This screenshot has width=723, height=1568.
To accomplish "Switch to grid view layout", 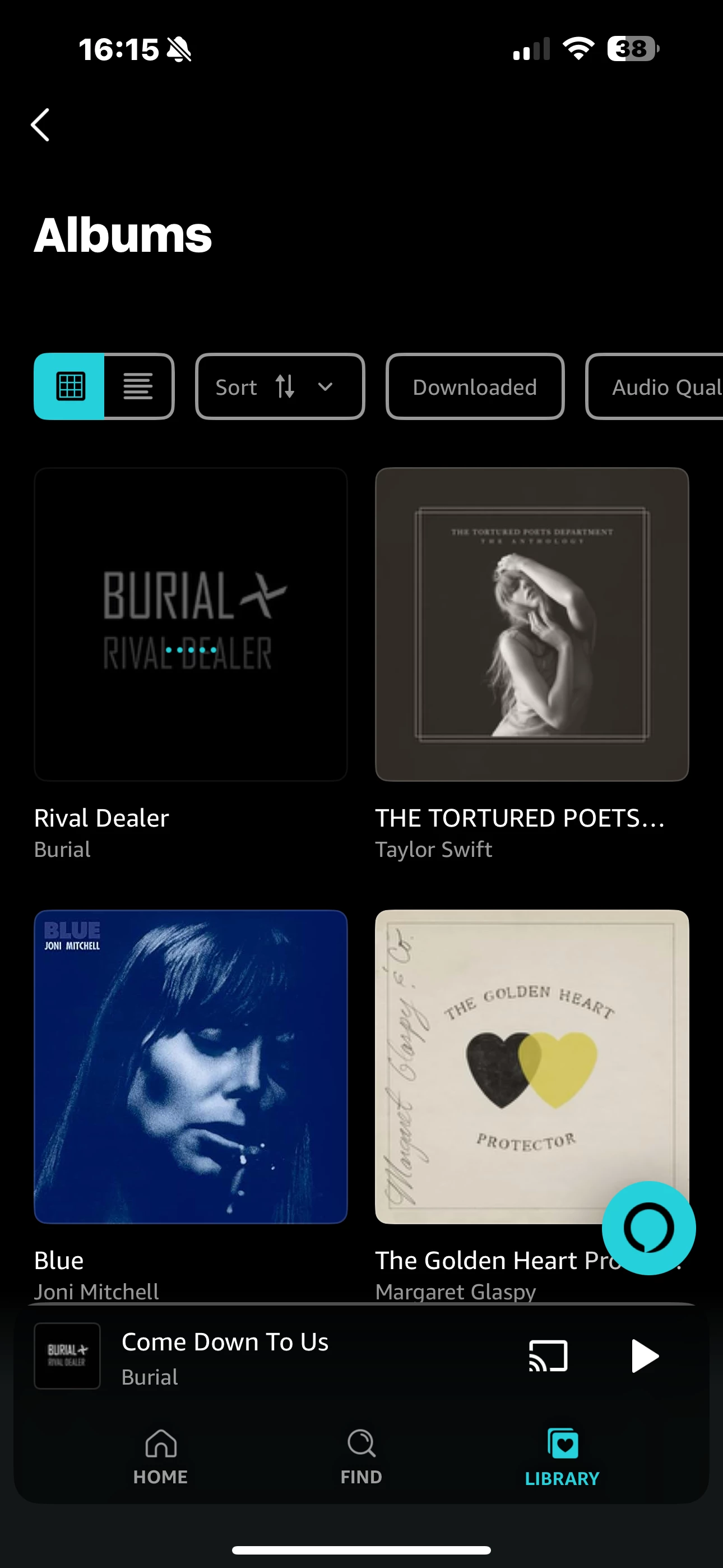I will point(69,386).
